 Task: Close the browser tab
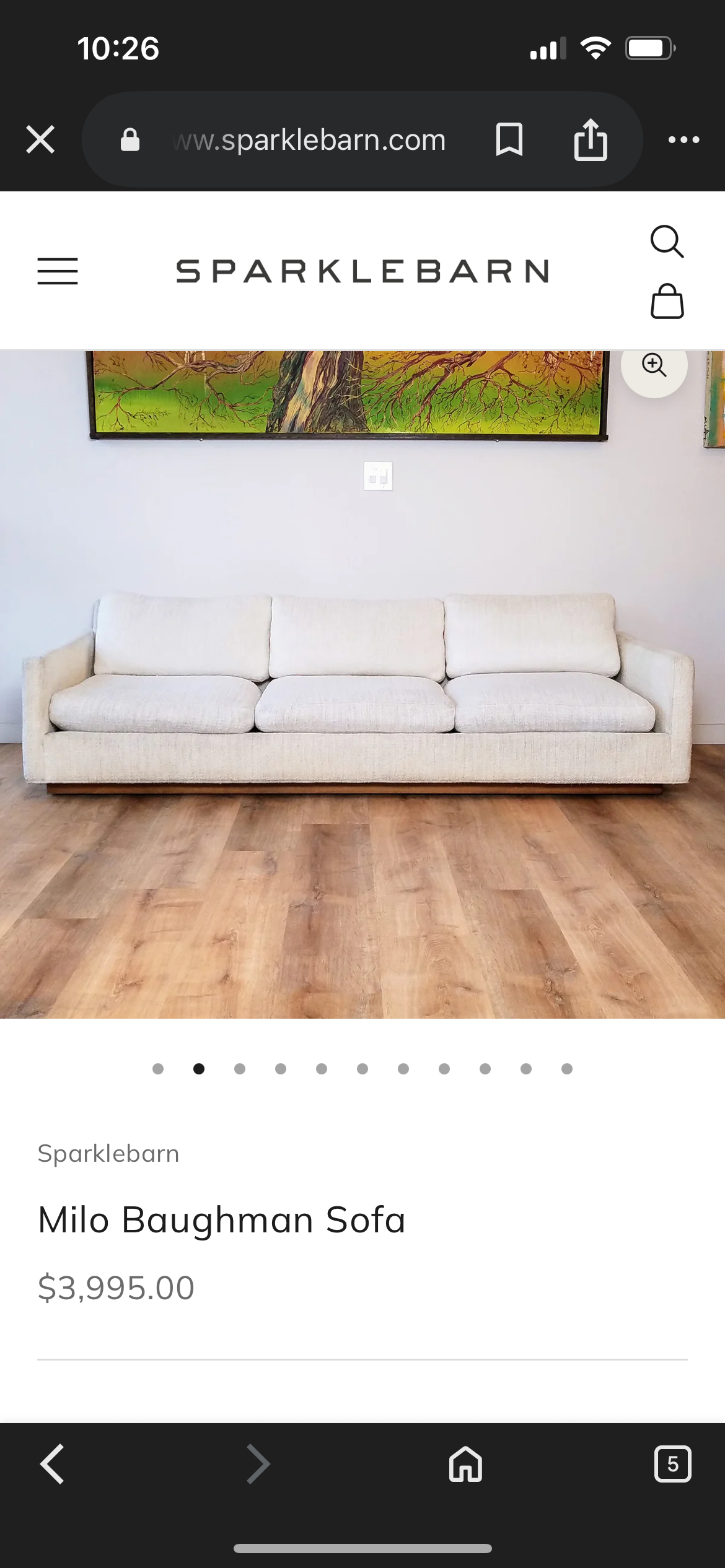click(40, 139)
